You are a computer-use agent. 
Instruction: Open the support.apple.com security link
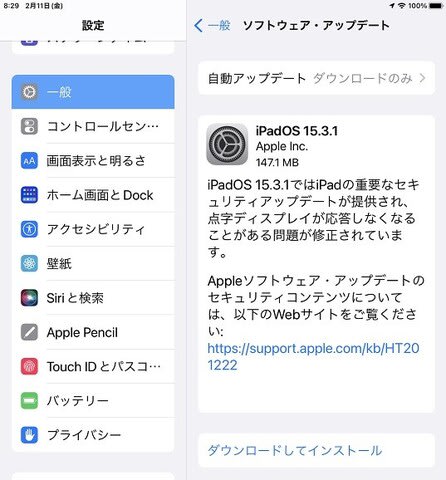point(313,357)
